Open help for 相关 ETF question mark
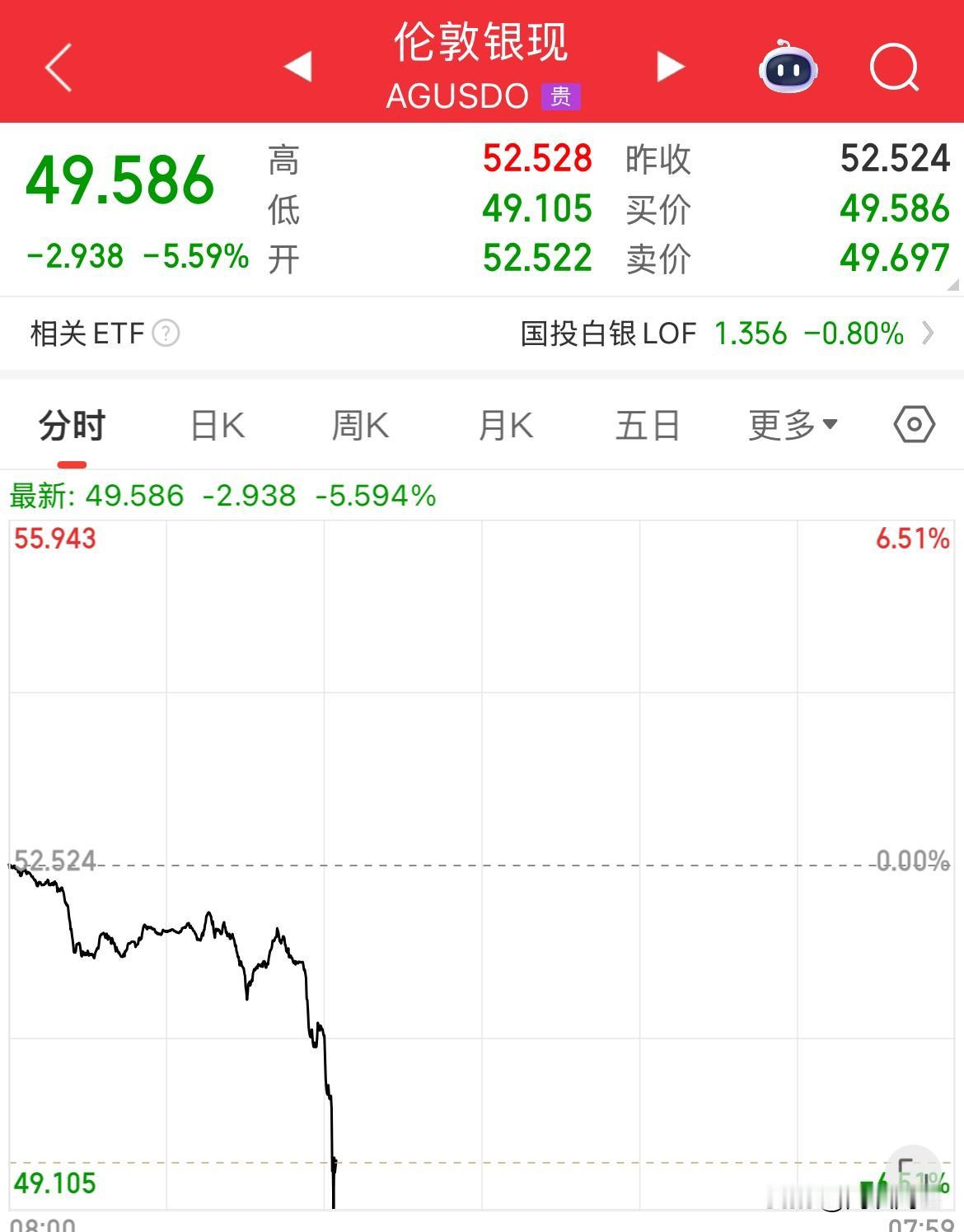This screenshot has width=964, height=1232. point(166,334)
